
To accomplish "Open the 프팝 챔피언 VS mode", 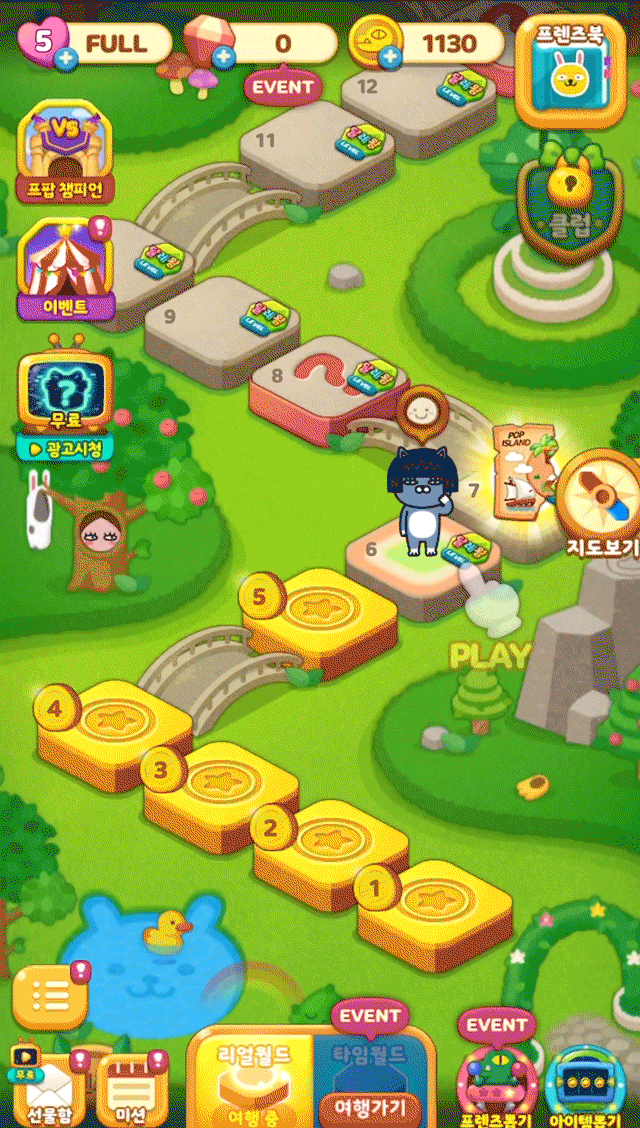I will [65, 150].
